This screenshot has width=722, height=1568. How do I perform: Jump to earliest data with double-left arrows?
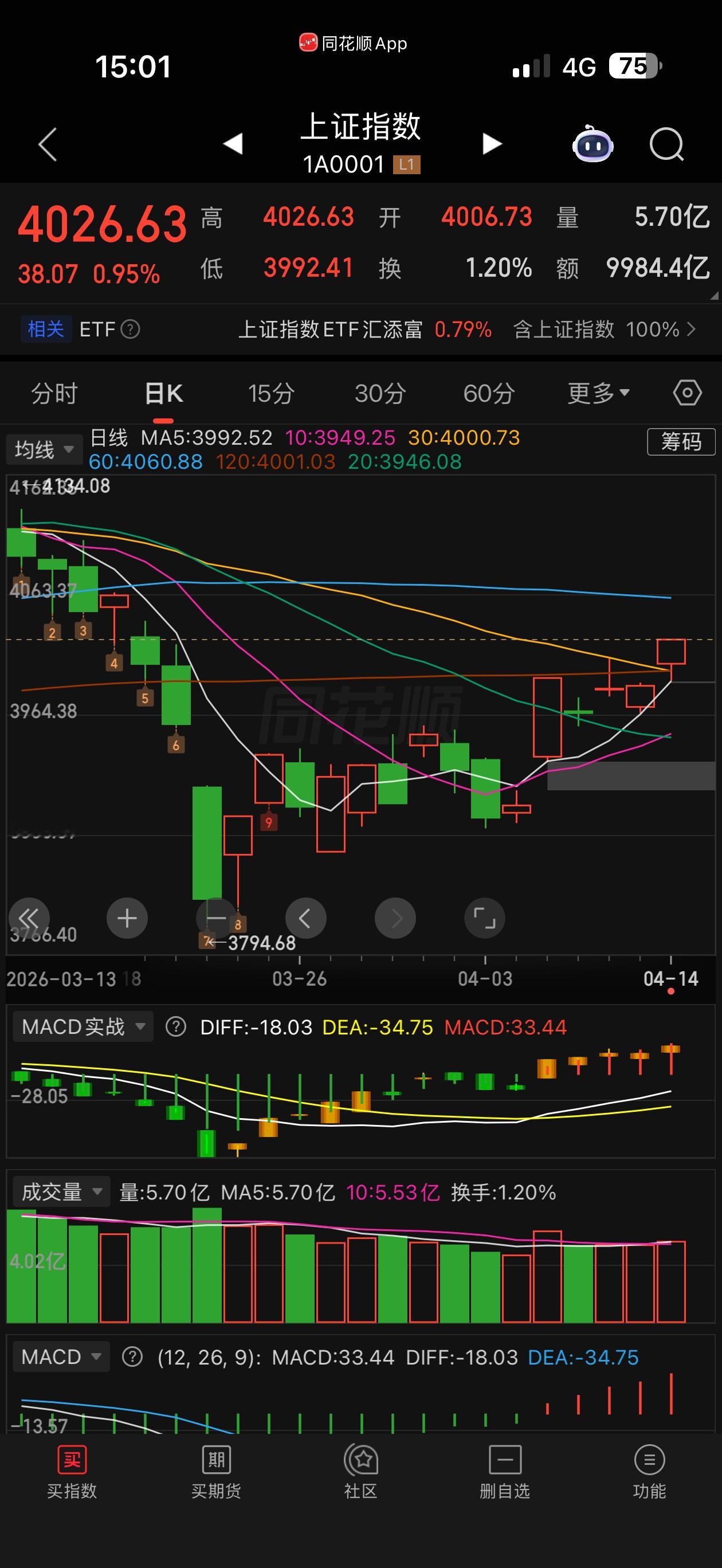30,919
